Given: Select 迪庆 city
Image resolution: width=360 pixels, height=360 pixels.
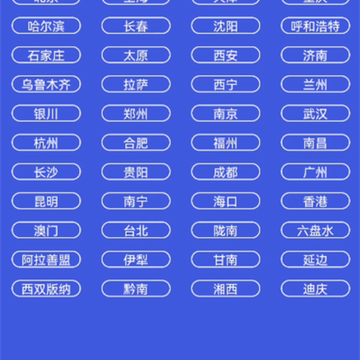Looking at the screenshot, I should (315, 289).
